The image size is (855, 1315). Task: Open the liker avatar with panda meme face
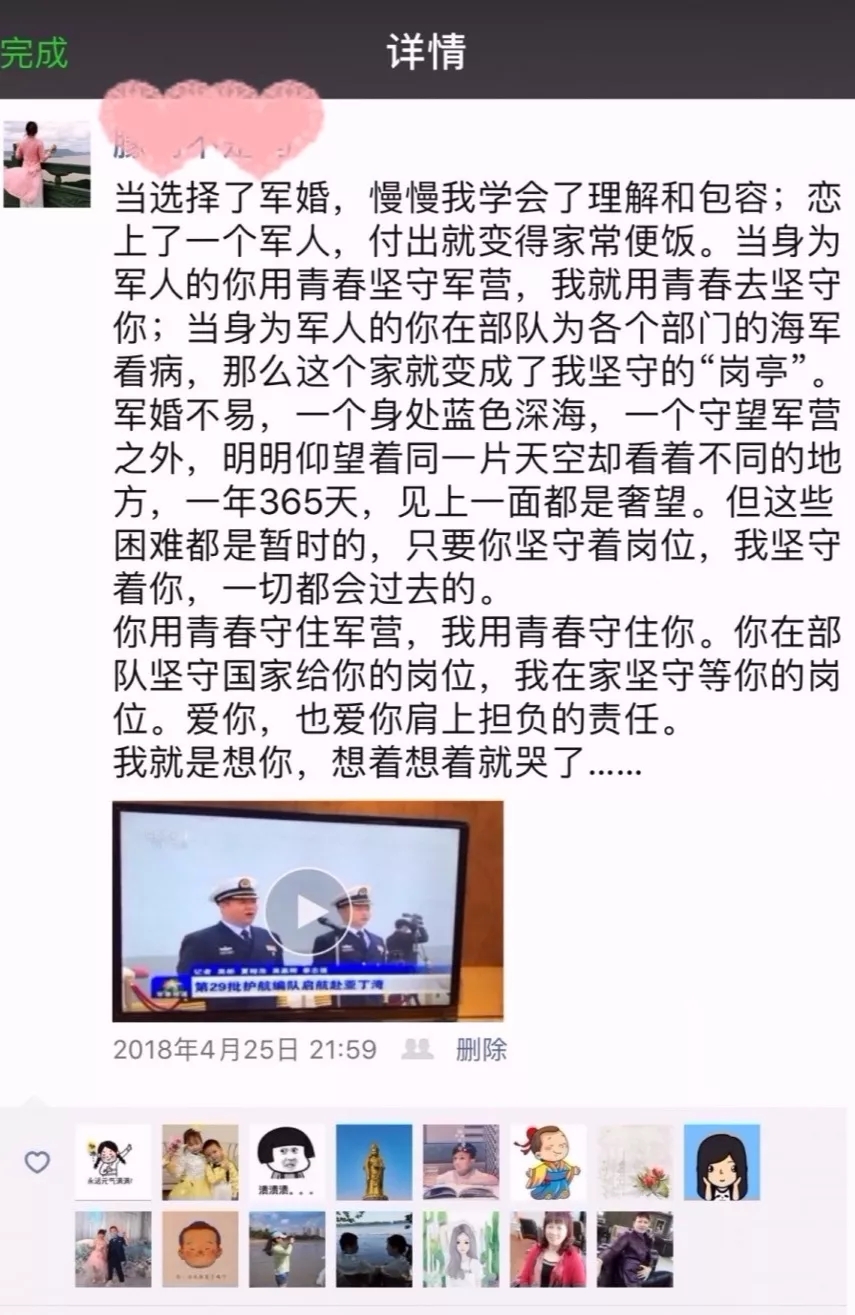pos(287,1162)
